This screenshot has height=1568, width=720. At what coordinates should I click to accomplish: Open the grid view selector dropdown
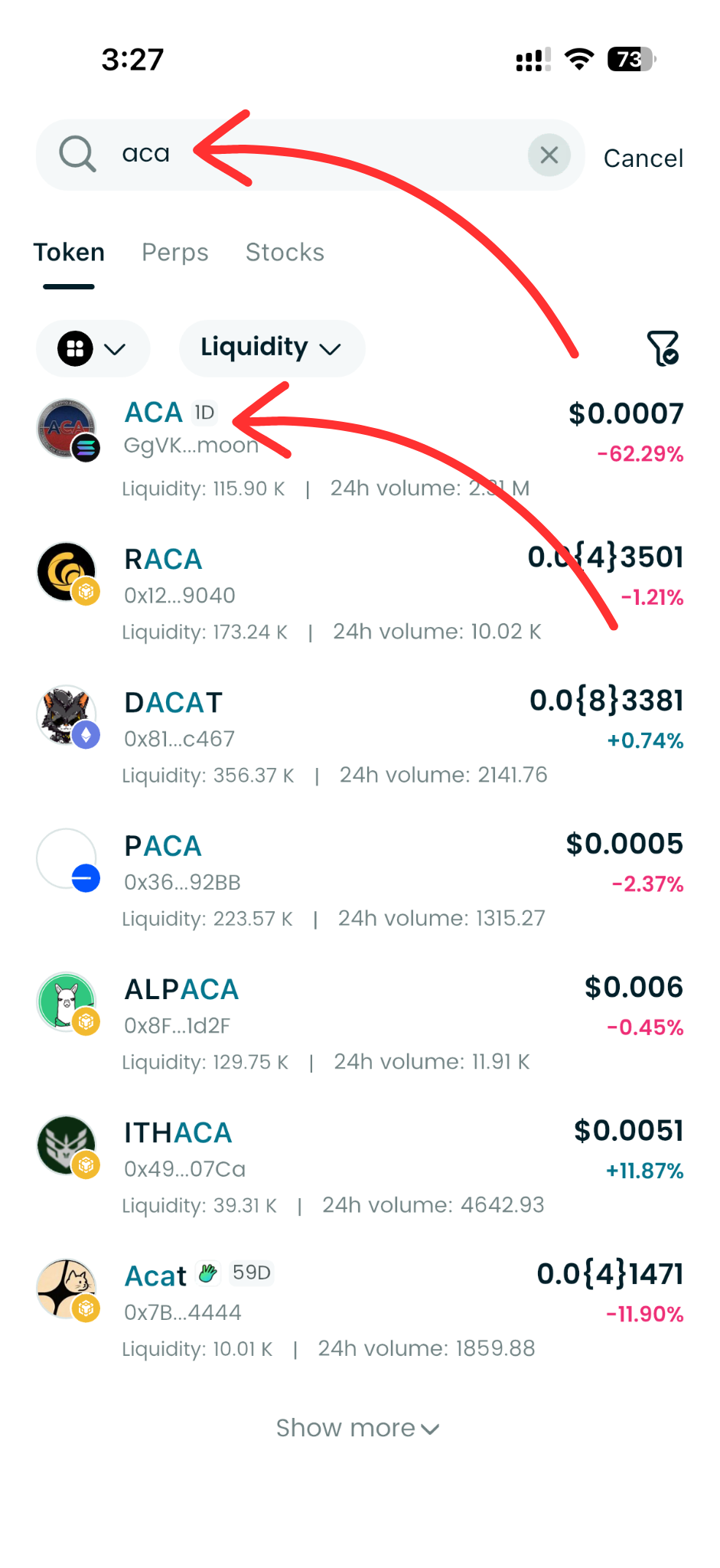pos(93,348)
